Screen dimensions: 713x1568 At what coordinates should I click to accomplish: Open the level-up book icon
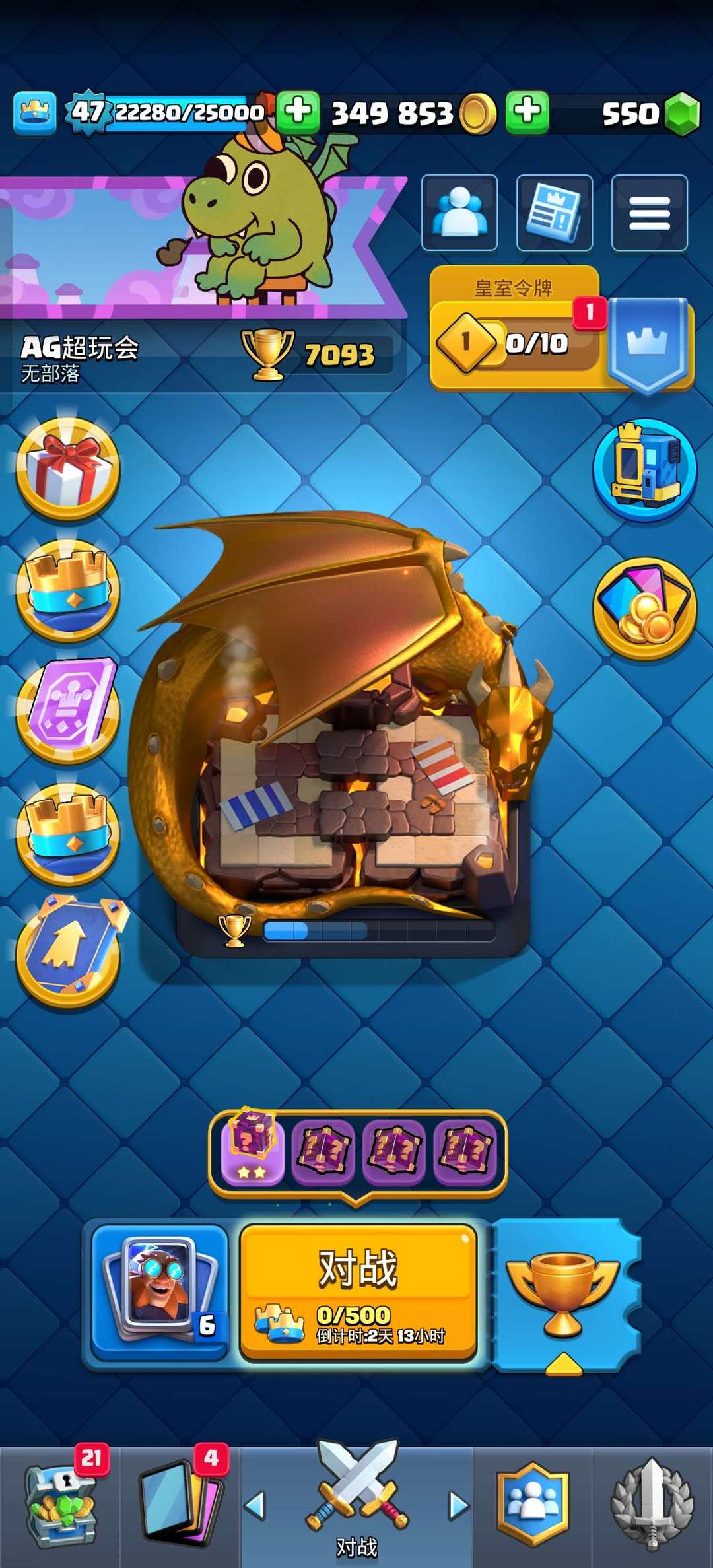pos(69,951)
